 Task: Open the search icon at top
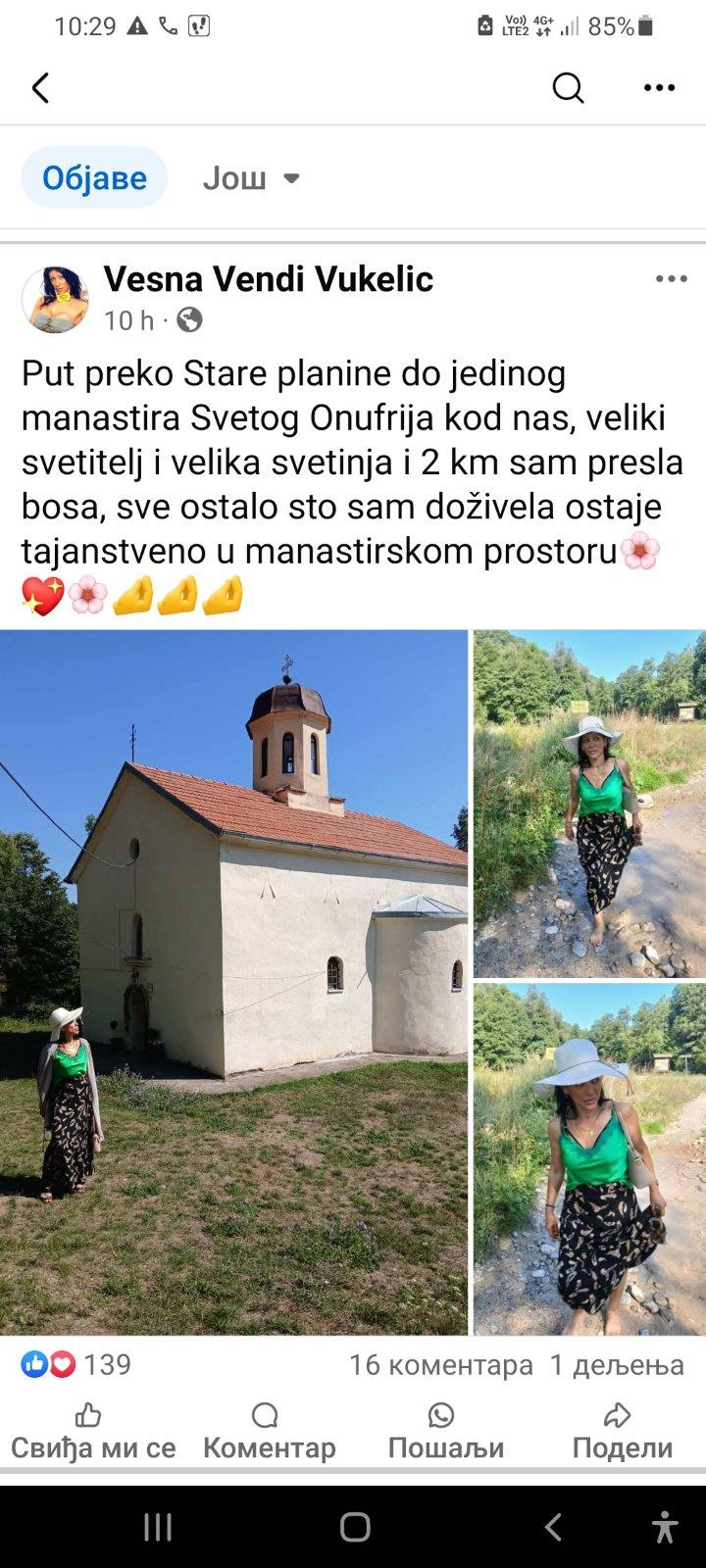coord(567,87)
